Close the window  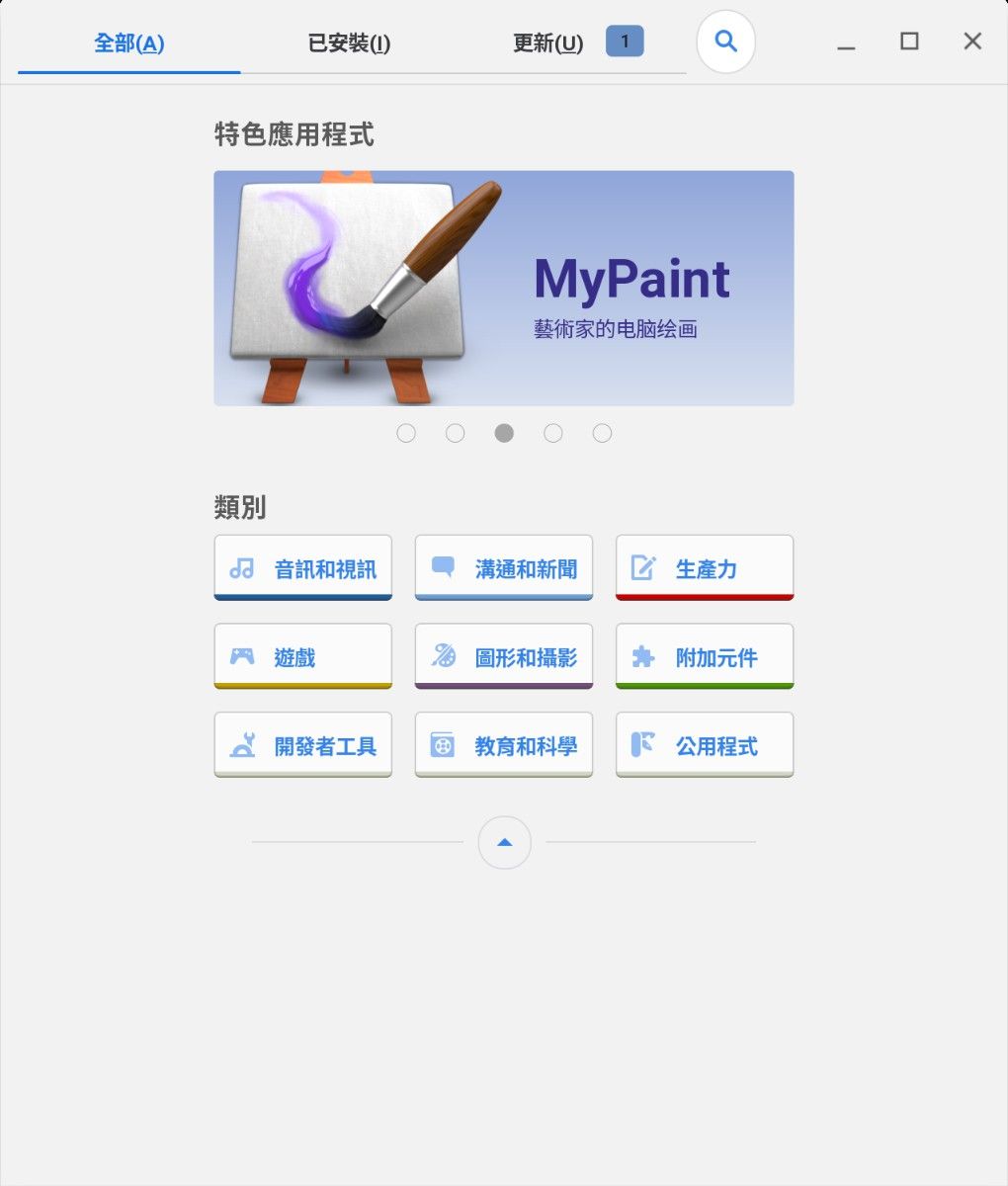[972, 42]
